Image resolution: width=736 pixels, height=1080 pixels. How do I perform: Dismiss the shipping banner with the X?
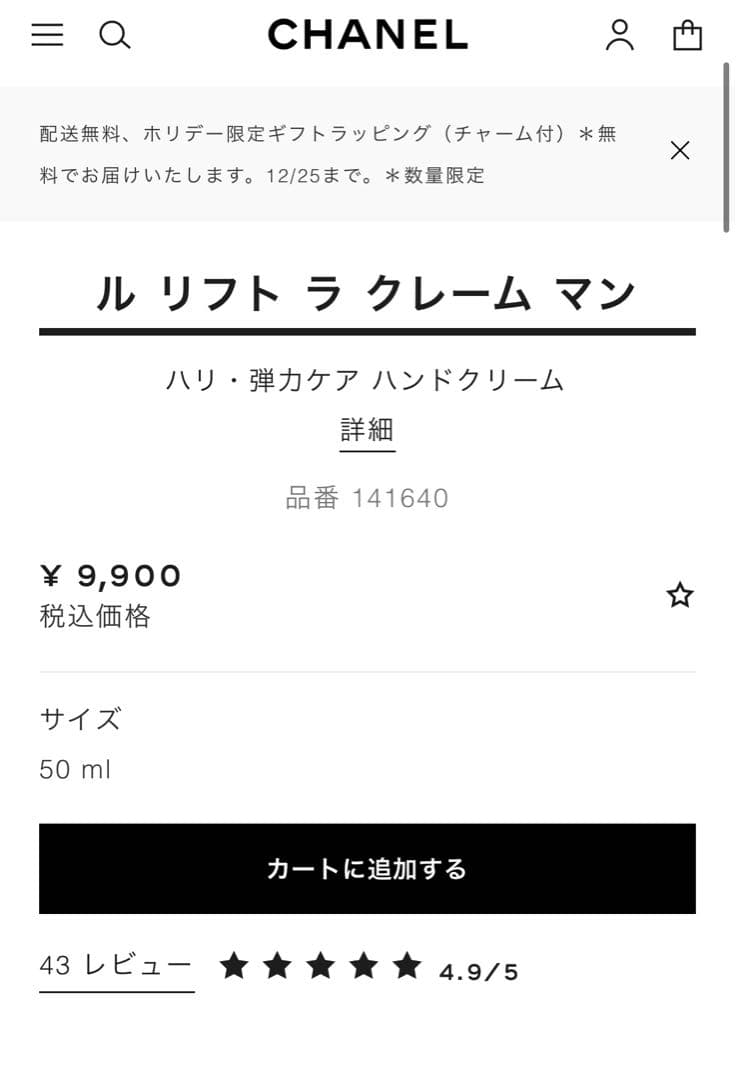click(681, 150)
